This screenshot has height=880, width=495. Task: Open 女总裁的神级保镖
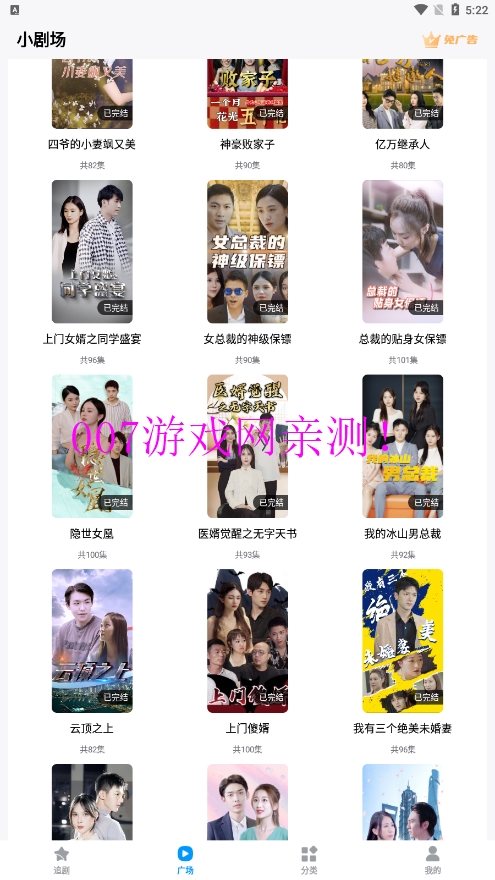tap(248, 251)
